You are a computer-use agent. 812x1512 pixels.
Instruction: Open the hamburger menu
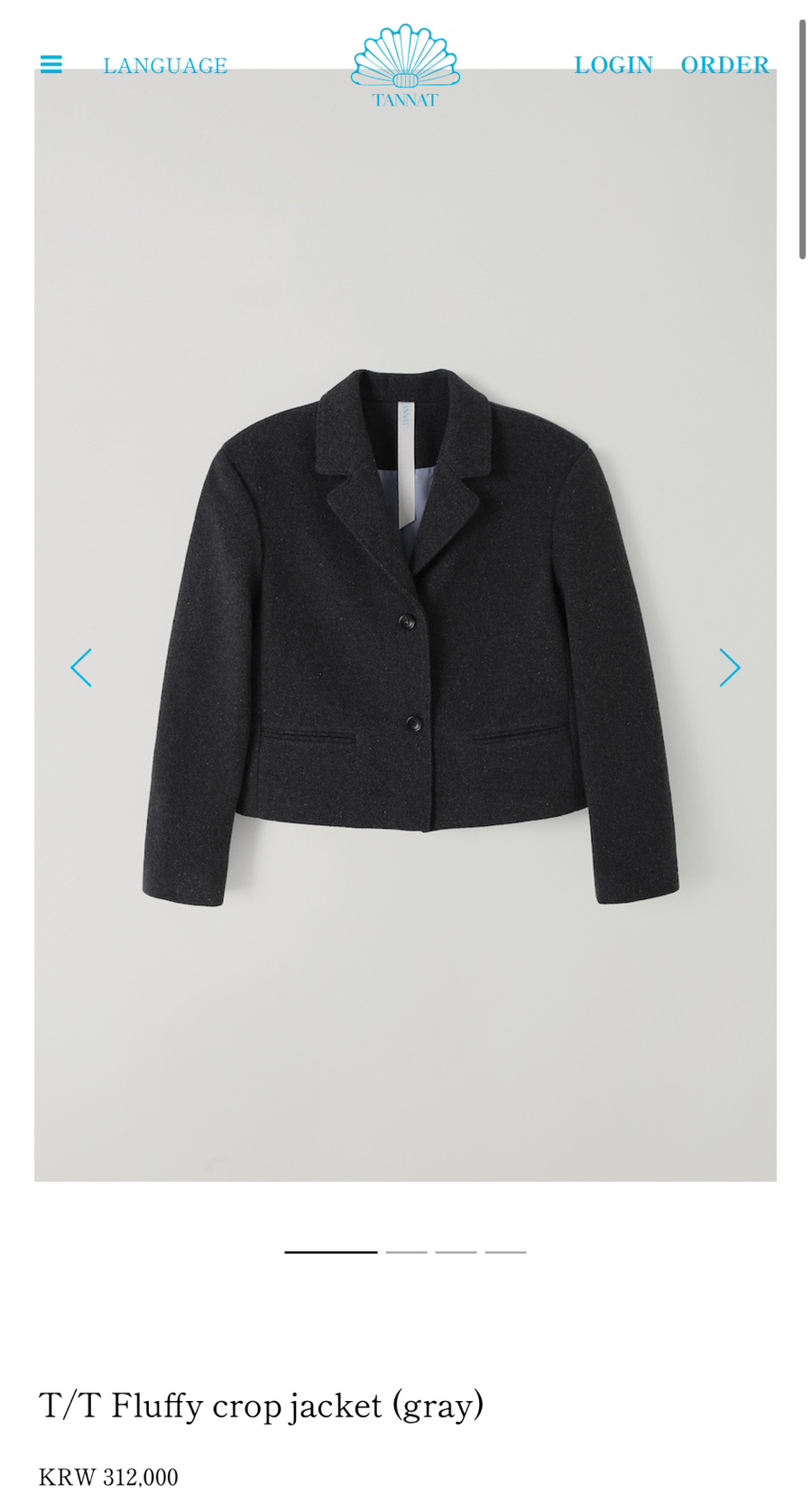51,65
